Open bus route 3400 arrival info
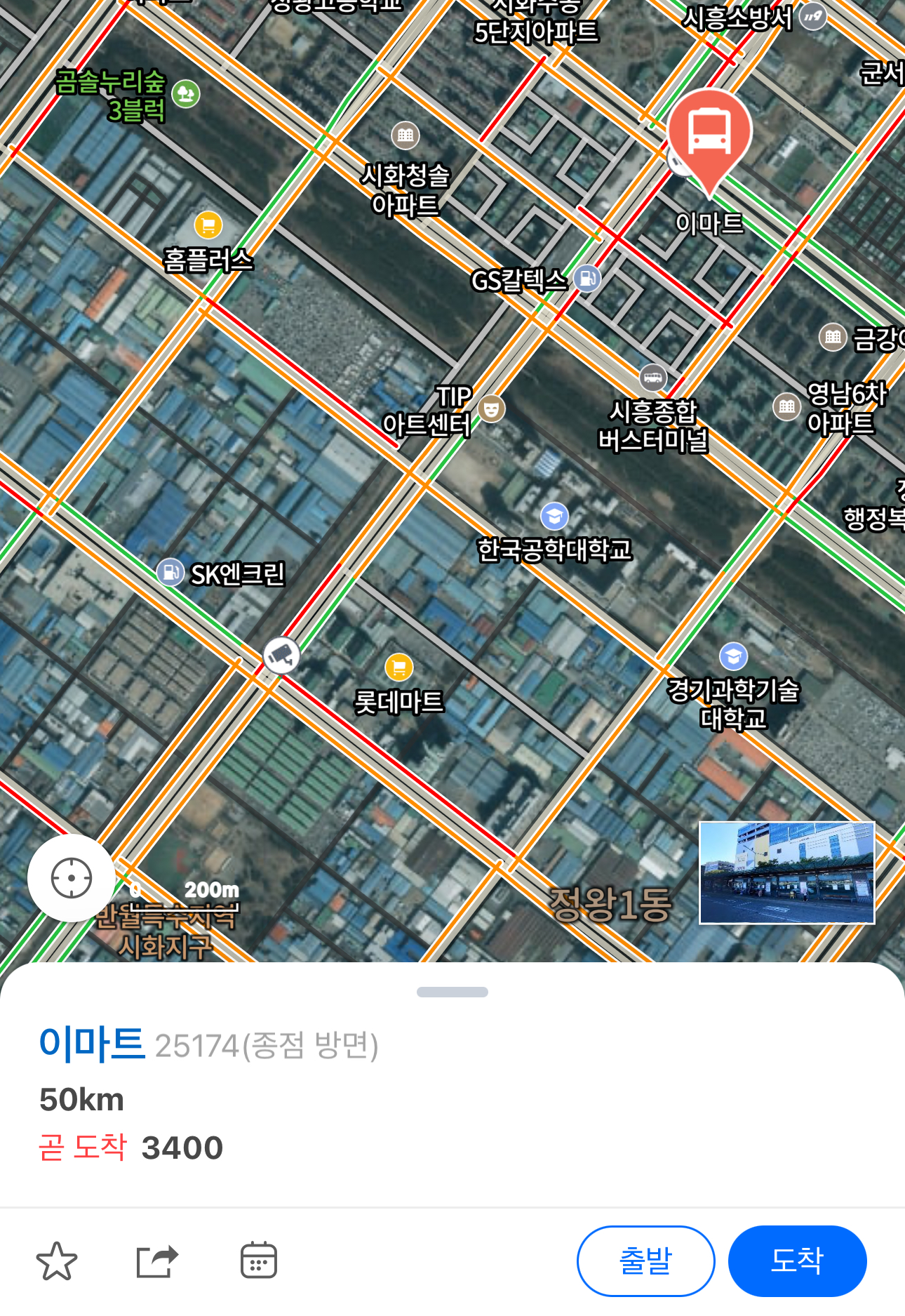Image resolution: width=905 pixels, height=1316 pixels. [182, 1148]
